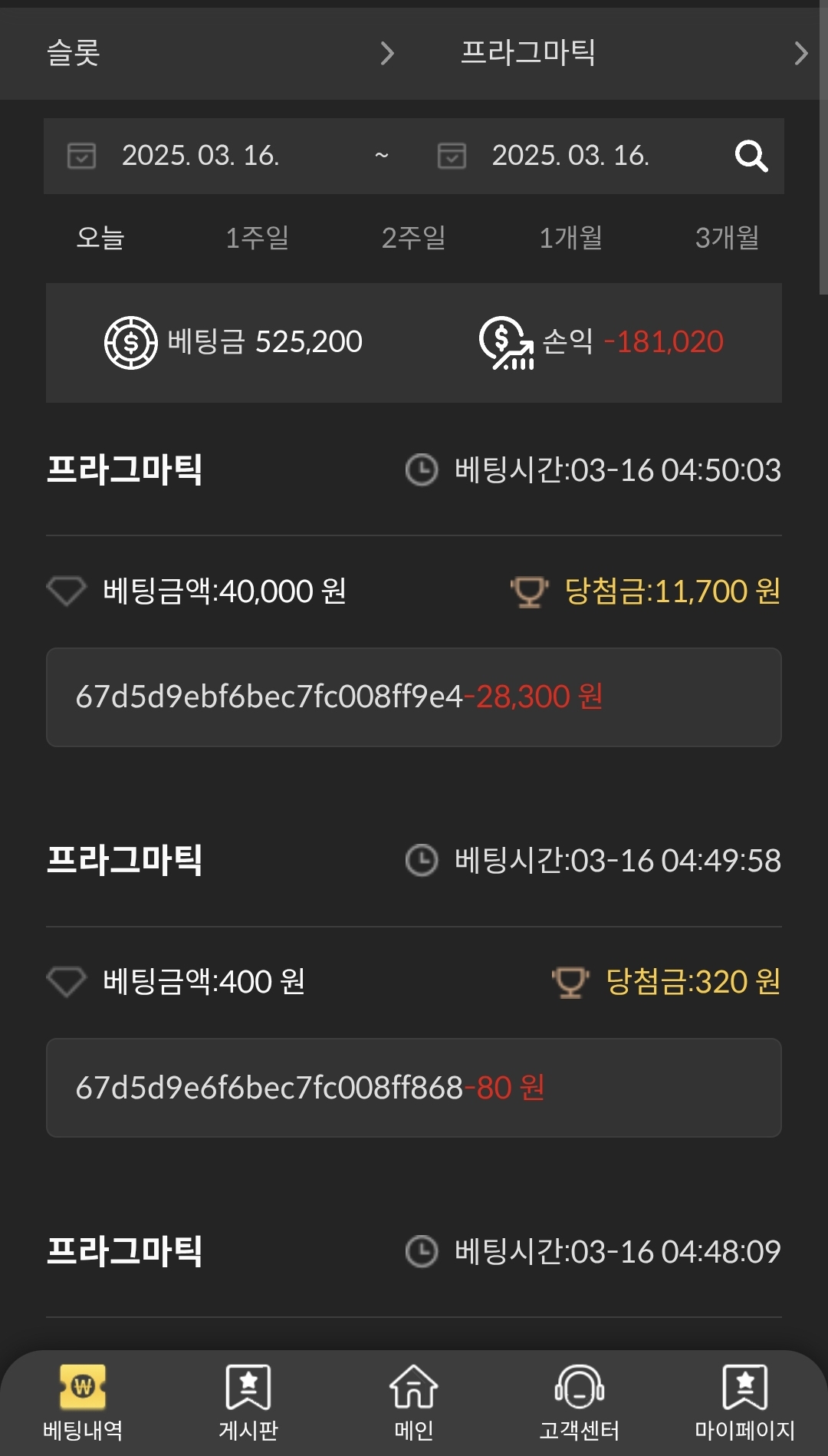Select the 1주일 period filter
Viewport: 828px width, 1456px height.
257,238
